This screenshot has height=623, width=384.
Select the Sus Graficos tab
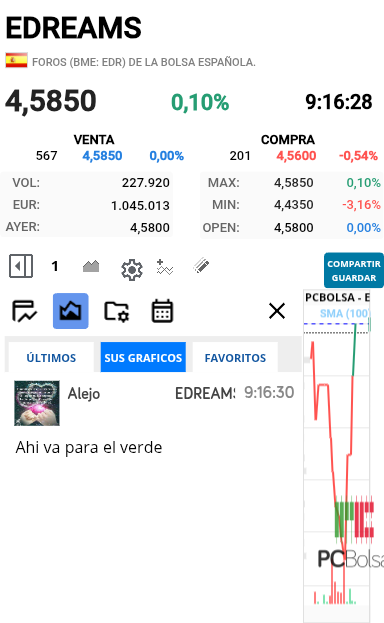click(143, 358)
